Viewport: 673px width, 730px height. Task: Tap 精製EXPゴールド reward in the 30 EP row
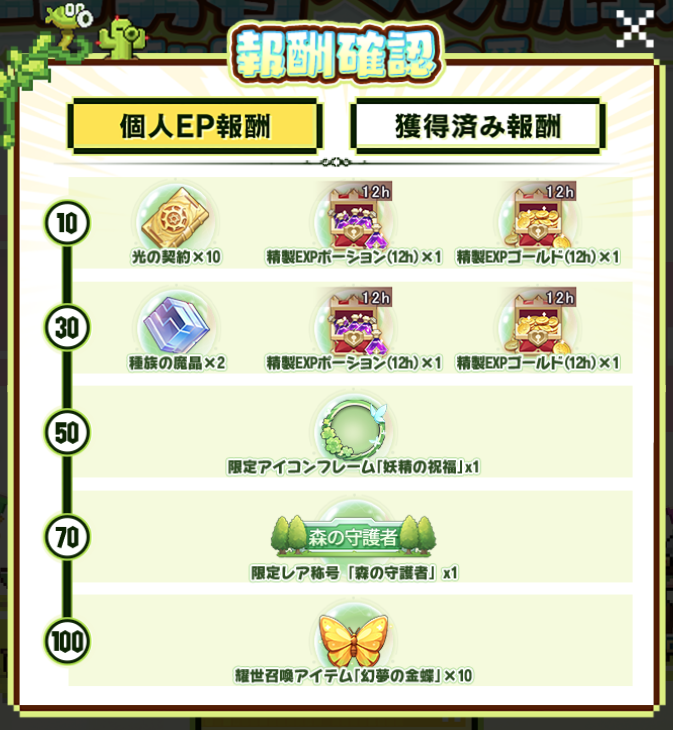(538, 323)
